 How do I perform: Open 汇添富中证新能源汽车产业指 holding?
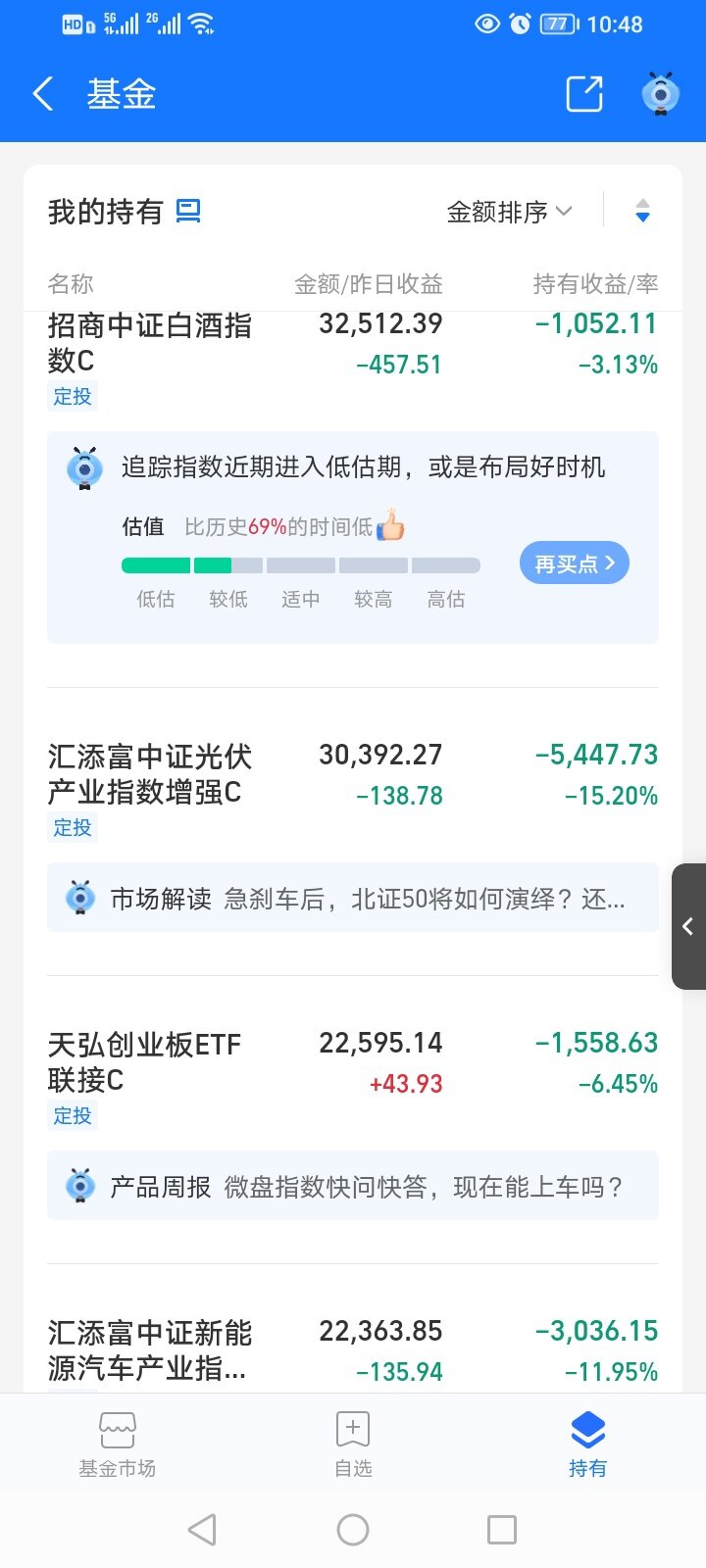[x=150, y=1350]
